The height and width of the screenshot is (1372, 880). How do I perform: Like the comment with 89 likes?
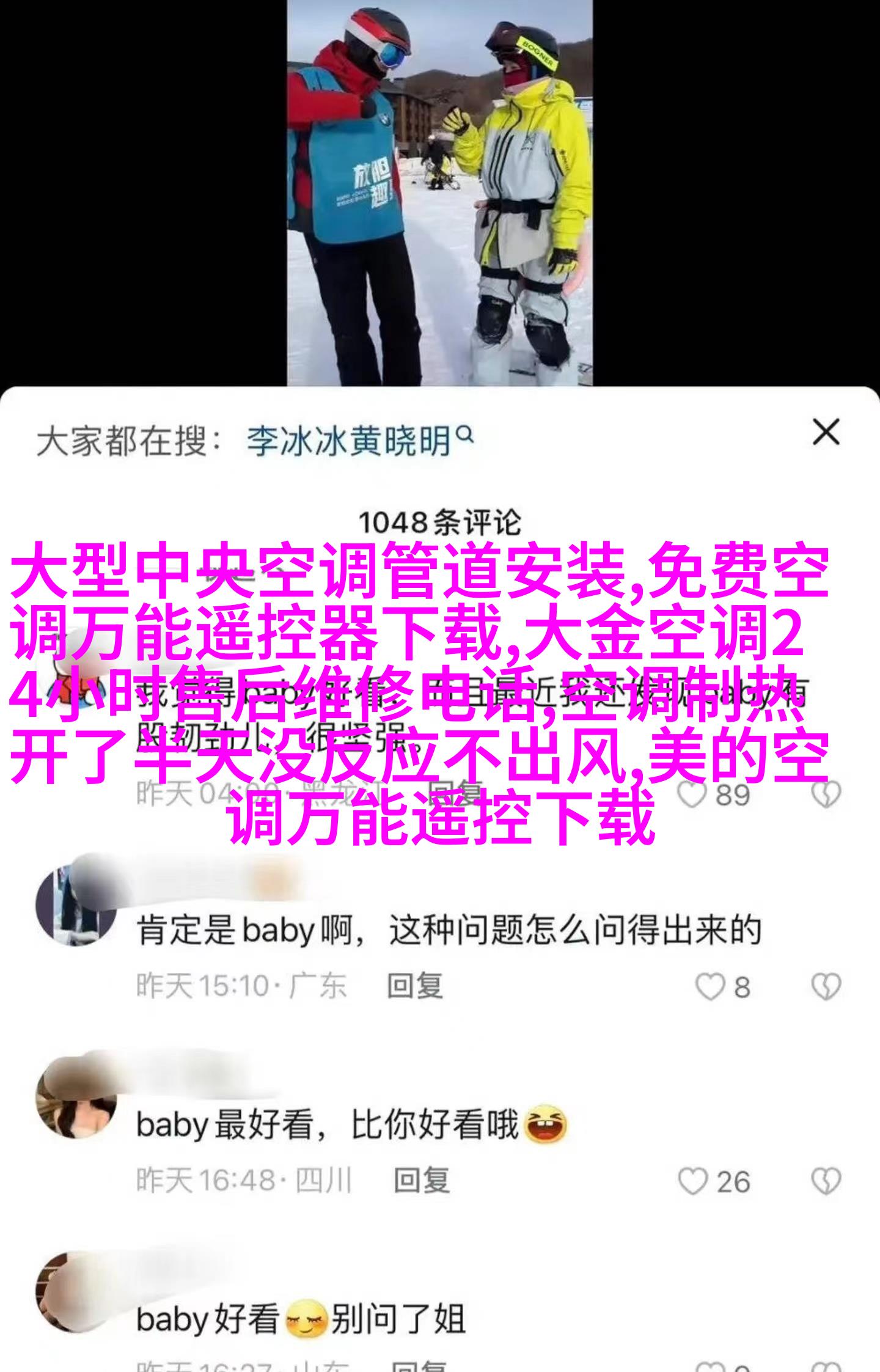point(692,795)
